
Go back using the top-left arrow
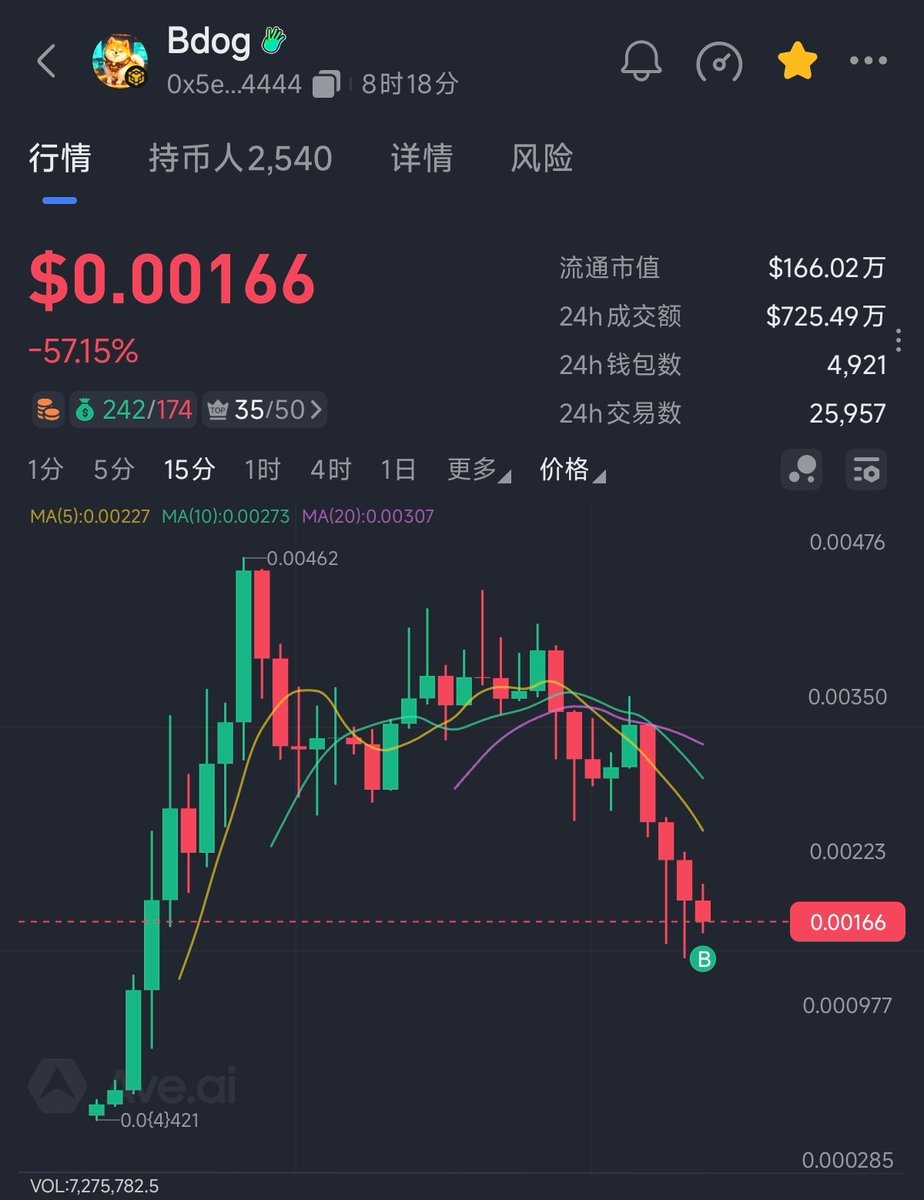(x=46, y=62)
